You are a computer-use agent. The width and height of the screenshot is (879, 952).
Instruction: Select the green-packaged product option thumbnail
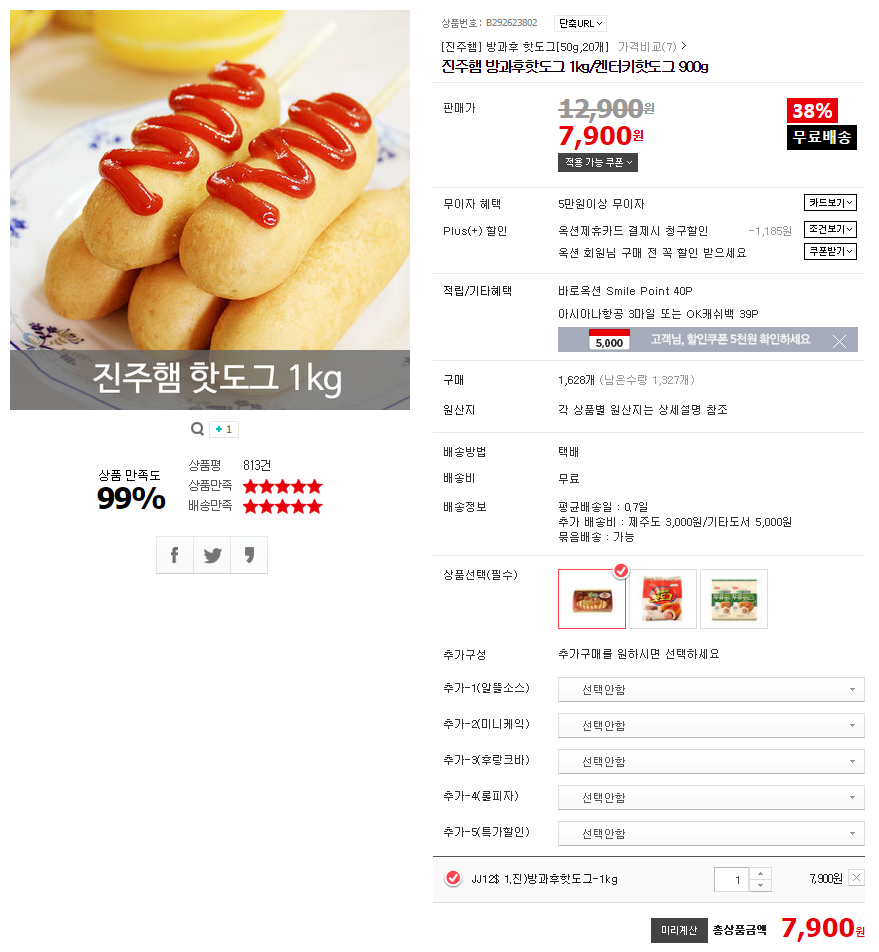[734, 599]
